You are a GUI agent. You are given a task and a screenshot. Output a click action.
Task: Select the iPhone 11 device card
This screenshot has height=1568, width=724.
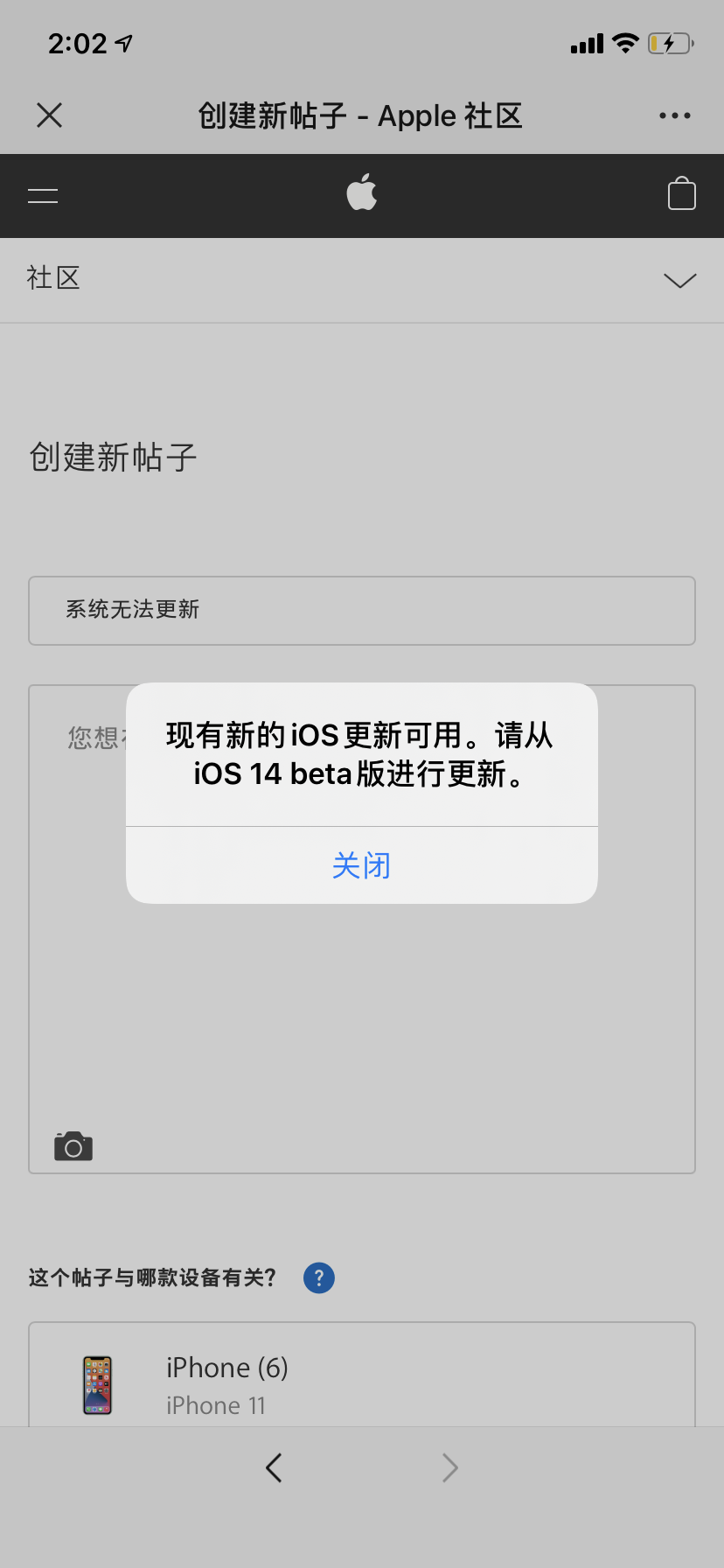pos(361,1382)
